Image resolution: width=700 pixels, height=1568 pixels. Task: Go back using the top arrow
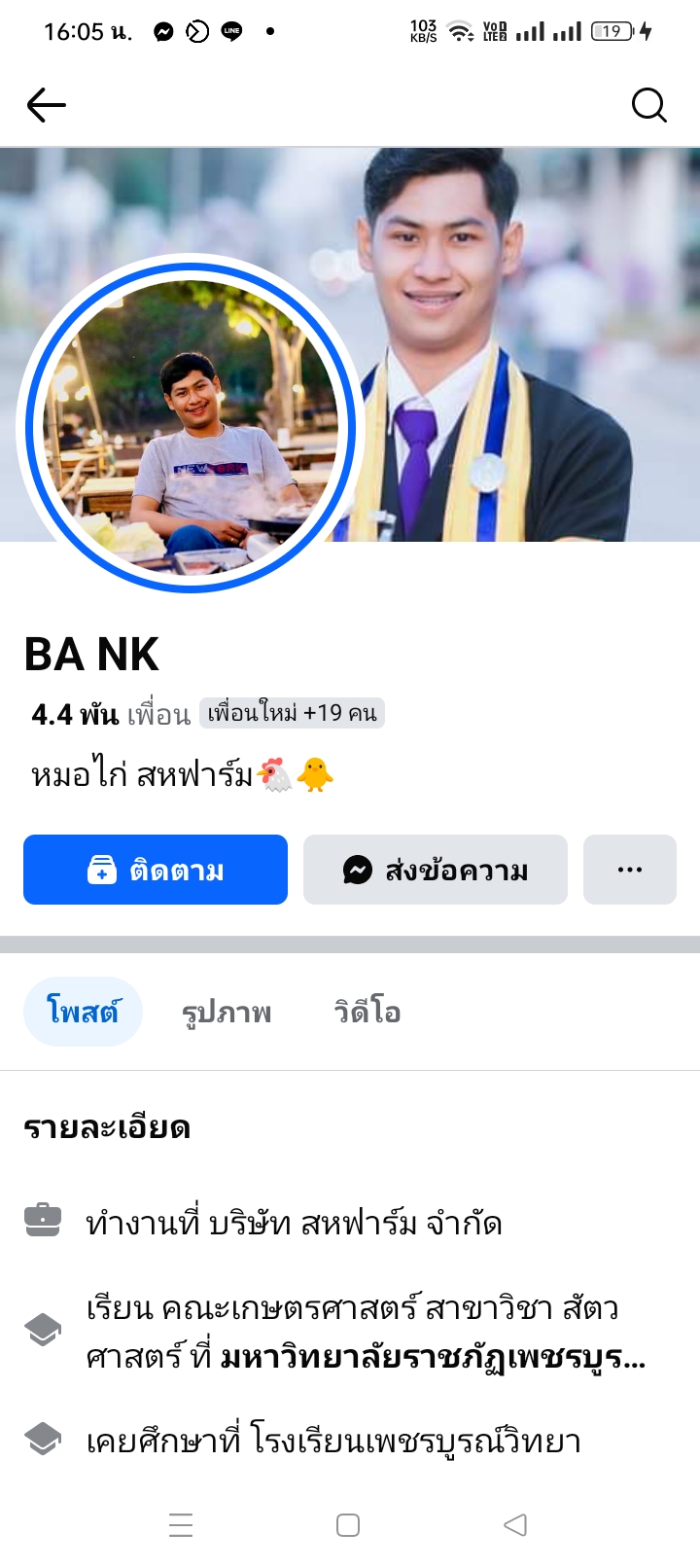coord(46,104)
